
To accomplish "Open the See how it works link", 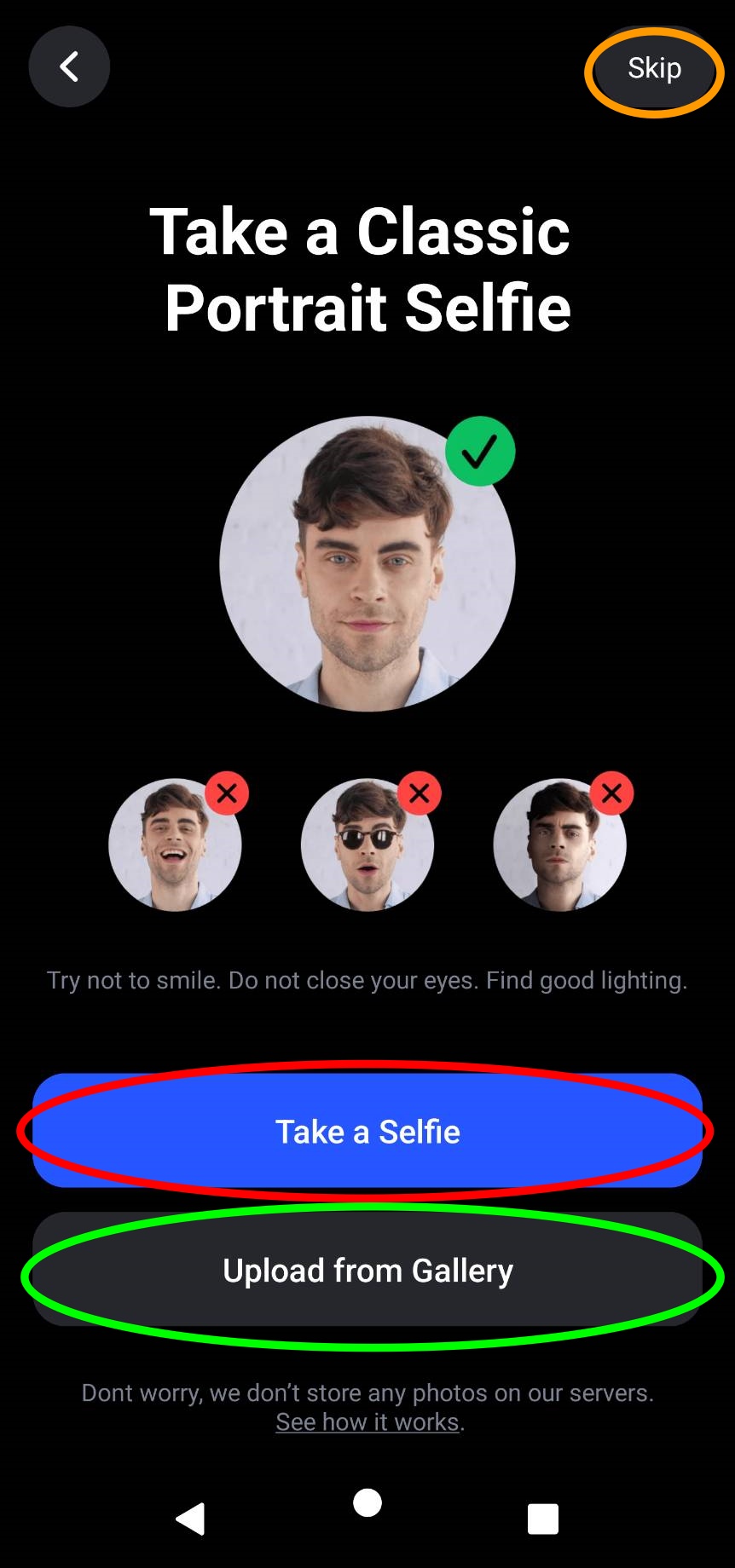I will tap(367, 1422).
